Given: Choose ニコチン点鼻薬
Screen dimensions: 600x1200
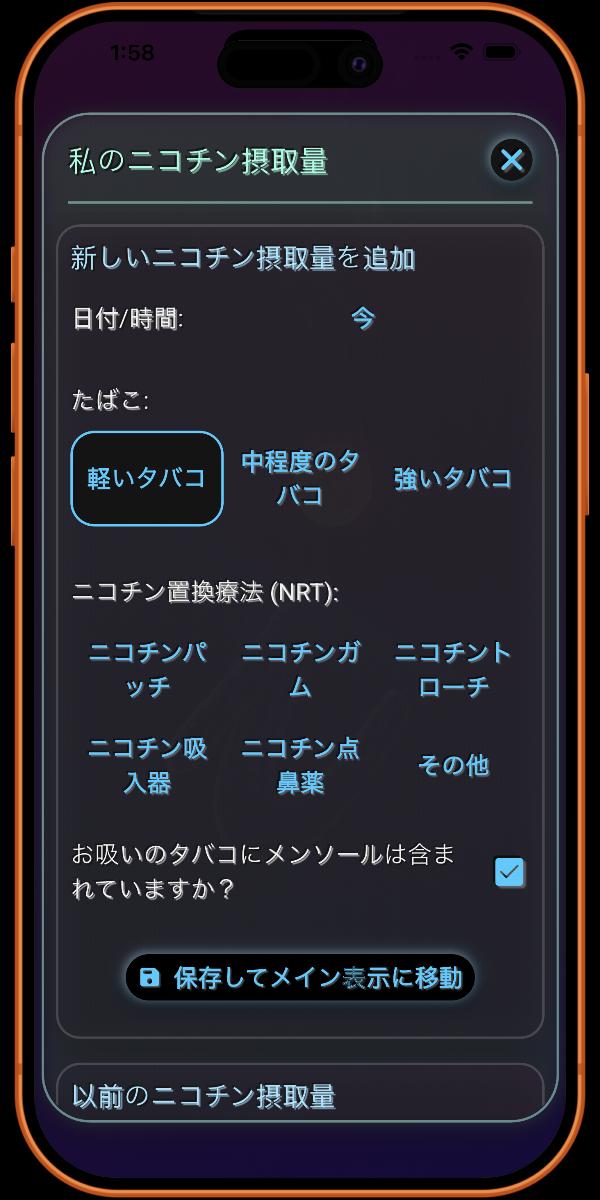Looking at the screenshot, I should [300, 765].
